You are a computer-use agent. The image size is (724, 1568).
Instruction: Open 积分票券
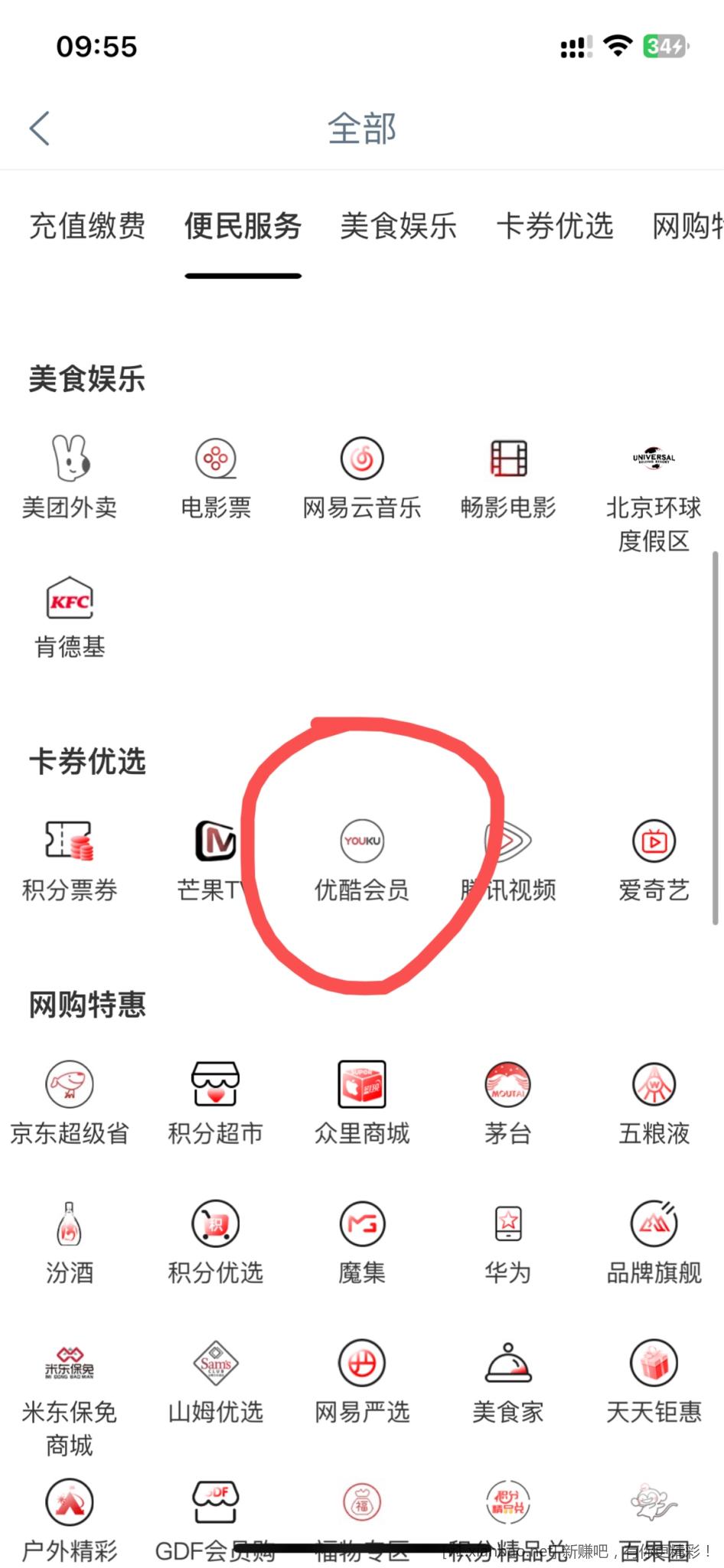[70, 859]
